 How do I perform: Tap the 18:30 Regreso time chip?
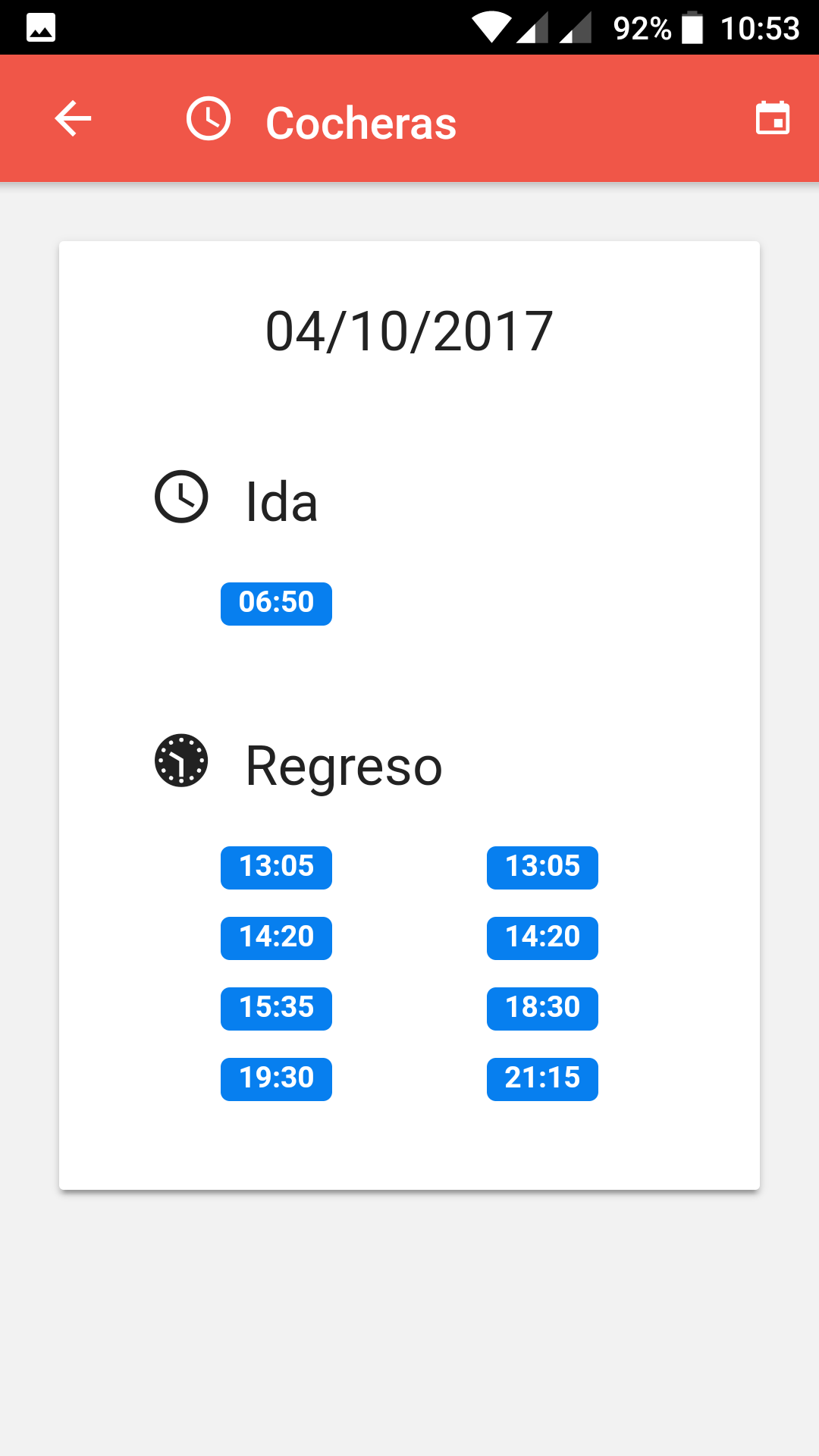coord(542,1009)
